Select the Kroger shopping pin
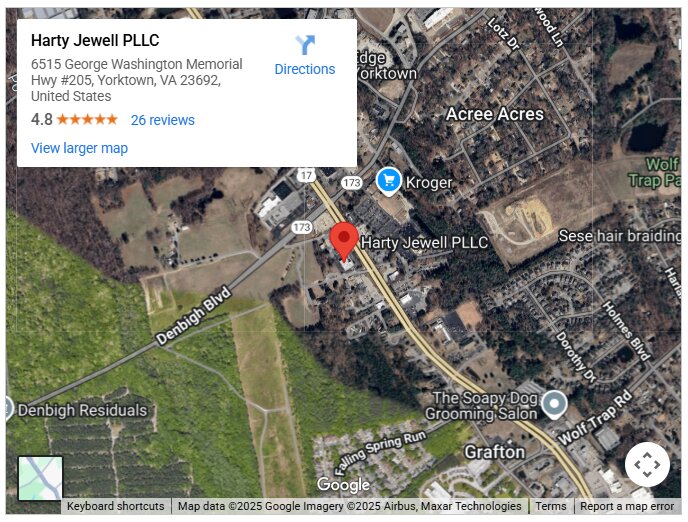 (388, 181)
